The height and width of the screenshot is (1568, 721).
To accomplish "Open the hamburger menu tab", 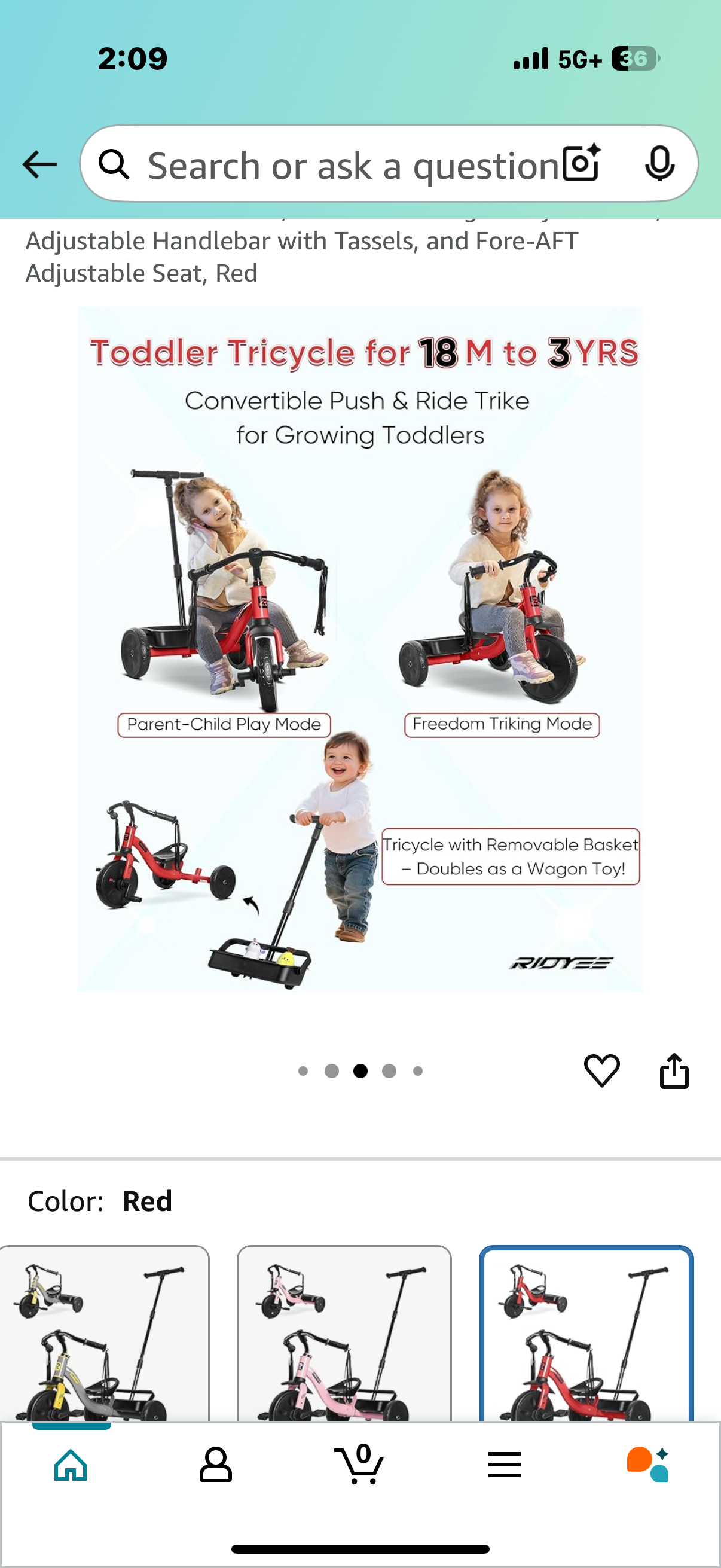I will pyautogui.click(x=505, y=1465).
